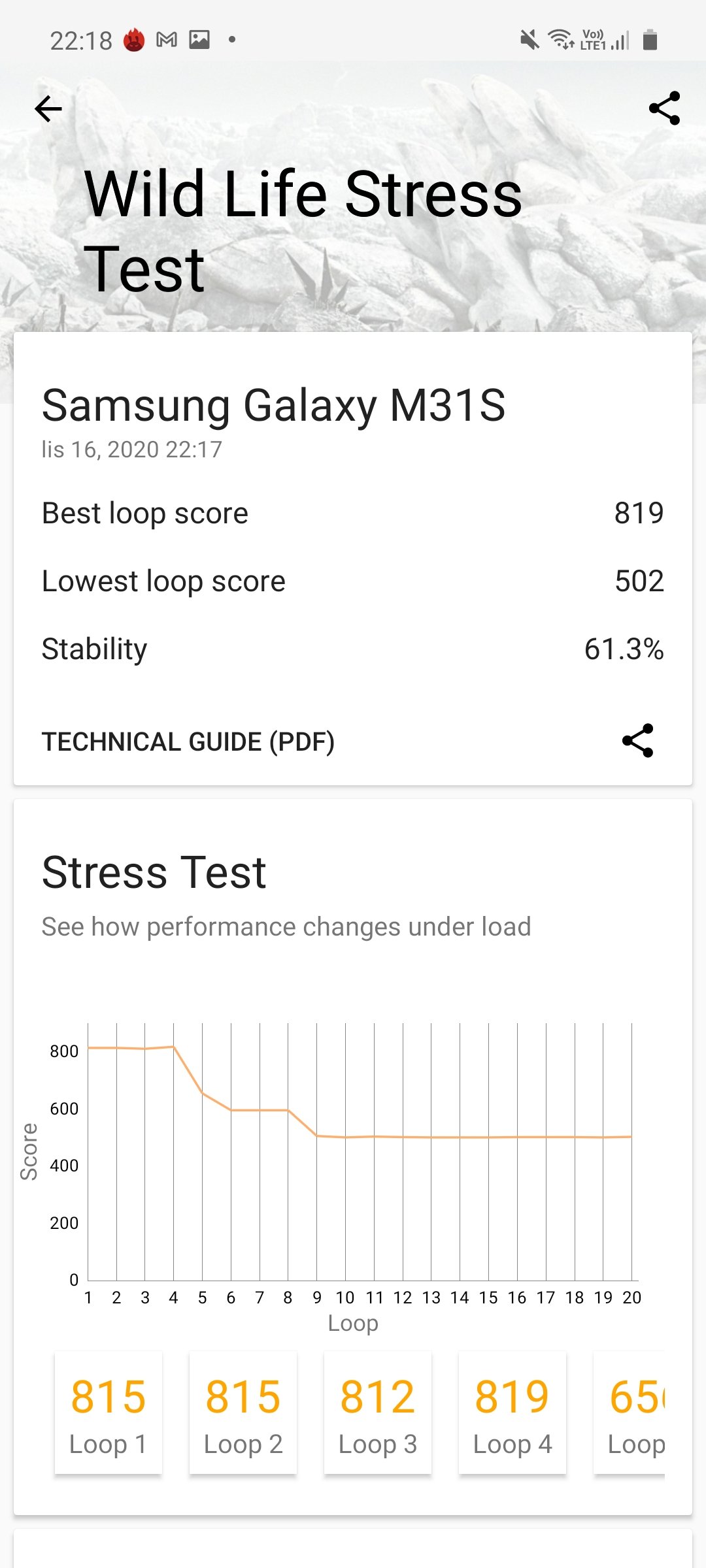Select the Loop 3 score card

[x=378, y=1413]
